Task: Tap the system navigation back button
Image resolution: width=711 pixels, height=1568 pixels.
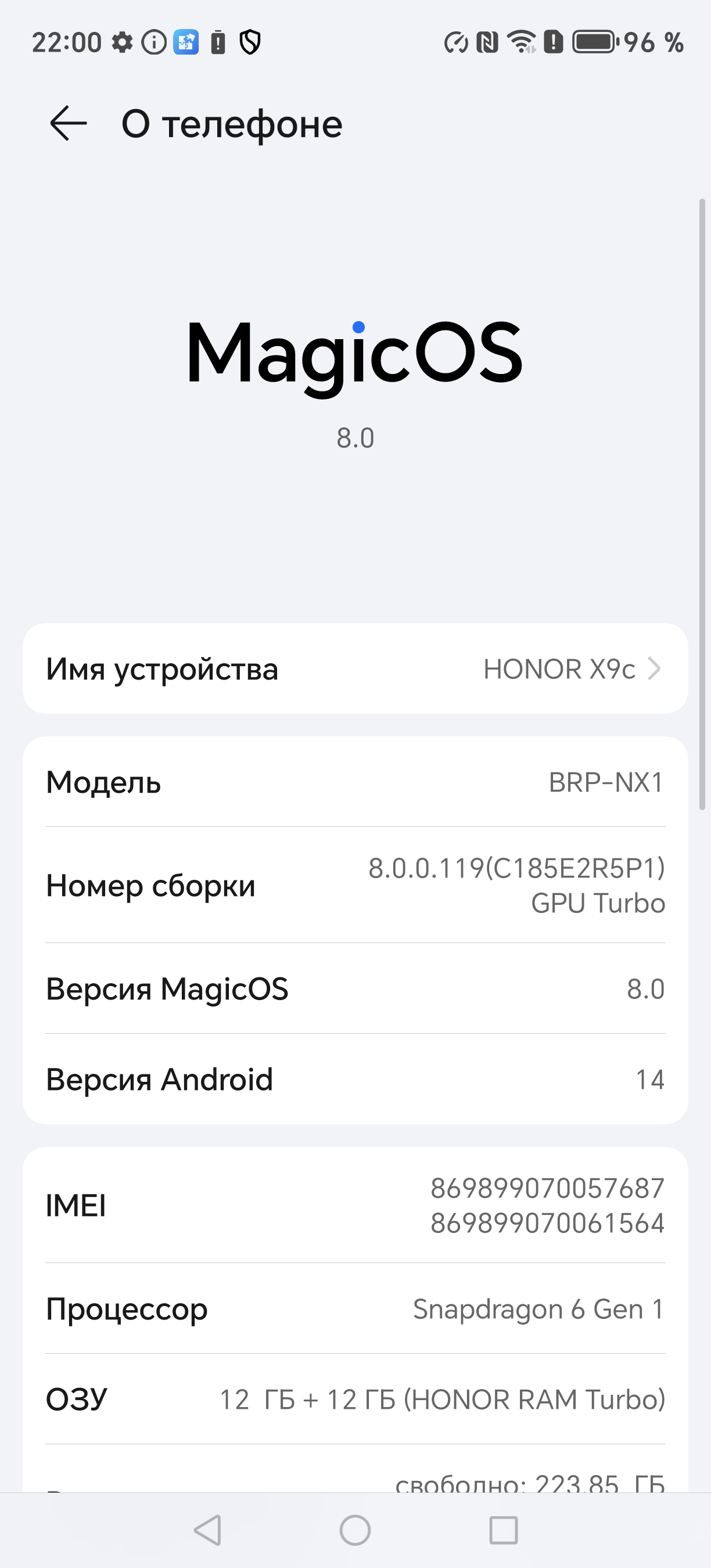Action: [x=207, y=1530]
